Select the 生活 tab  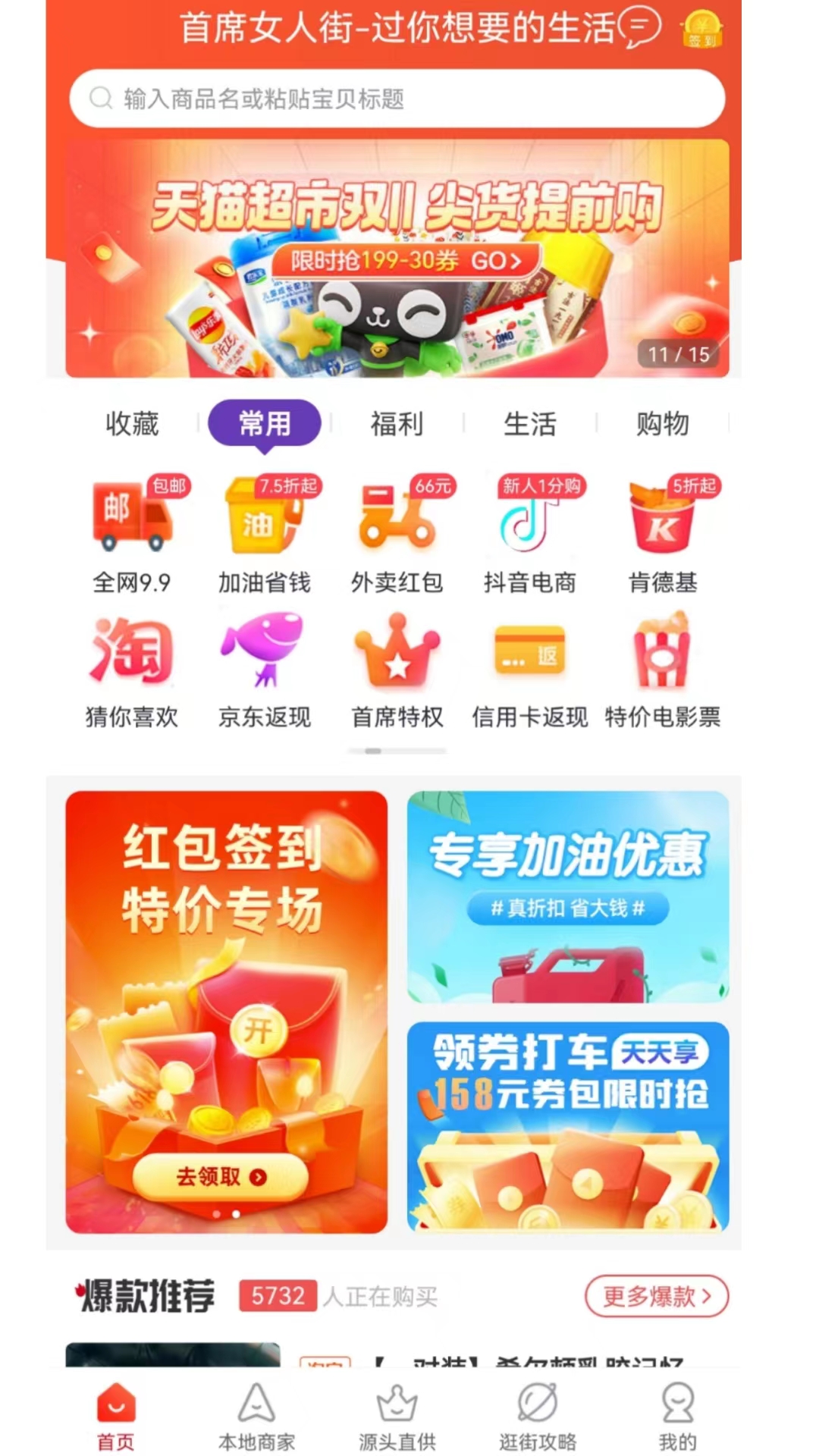(x=530, y=424)
